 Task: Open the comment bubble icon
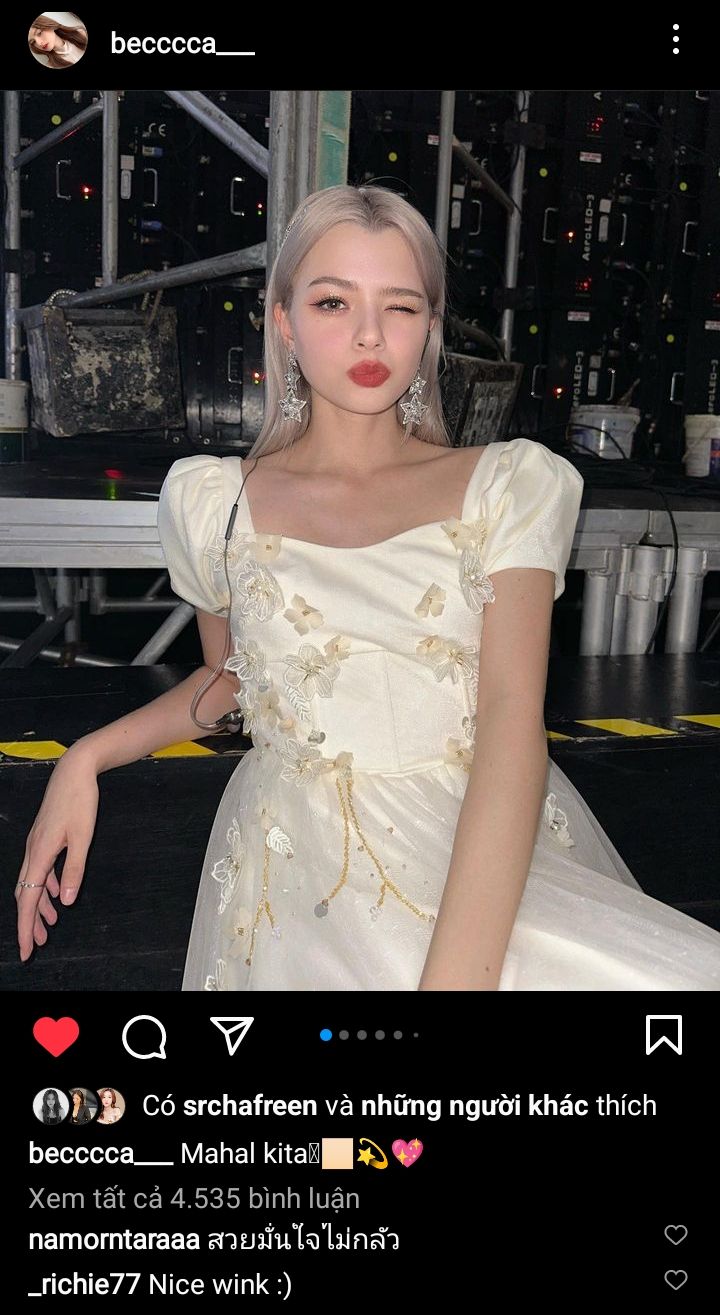pyautogui.click(x=144, y=1036)
